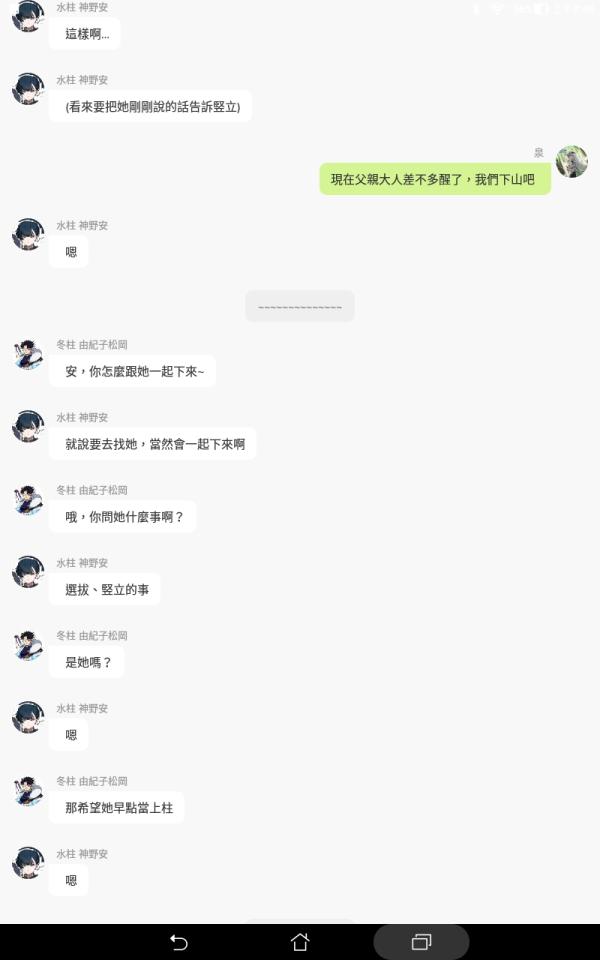Viewport: 600px width, 960px height.
Task: Go back with the system back button
Action: click(179, 942)
